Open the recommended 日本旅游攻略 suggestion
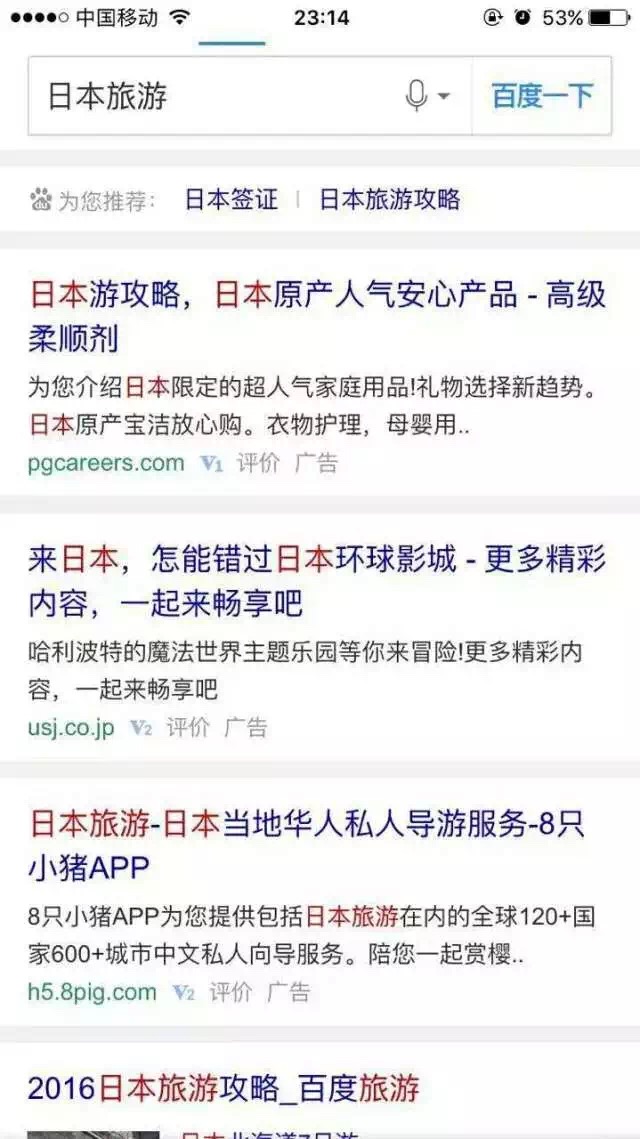 click(389, 199)
